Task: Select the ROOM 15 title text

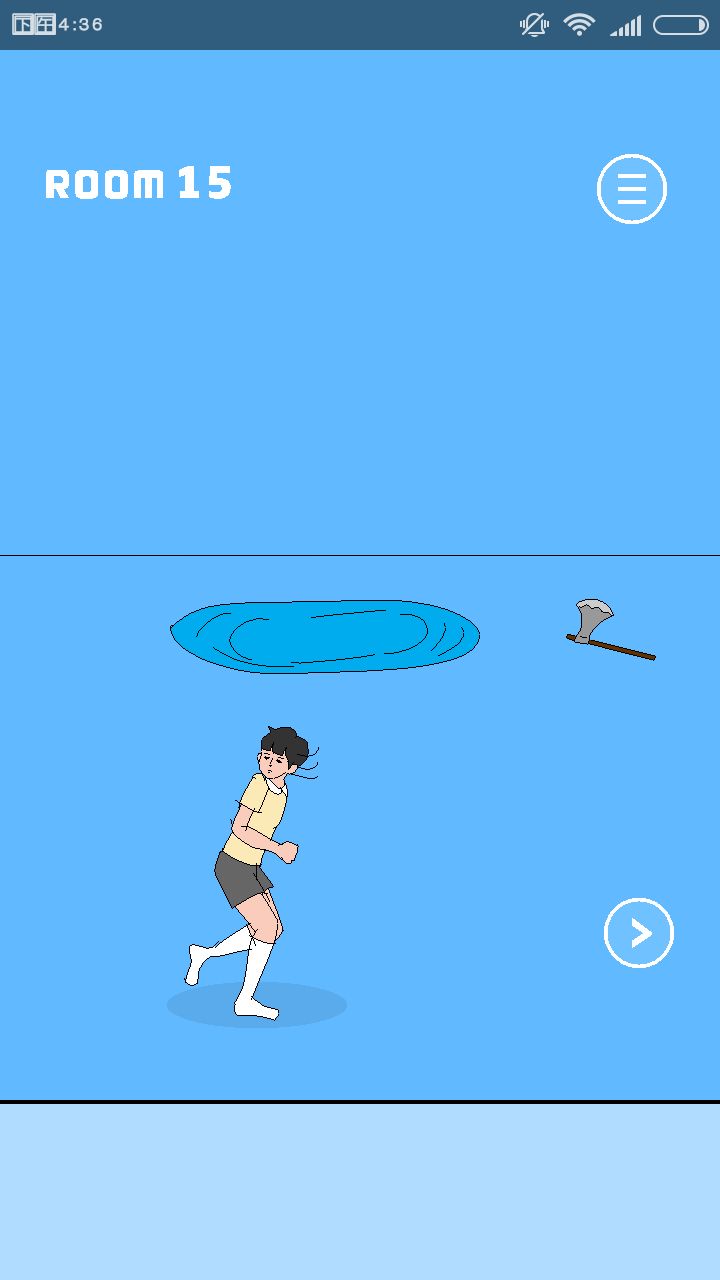Action: point(138,184)
